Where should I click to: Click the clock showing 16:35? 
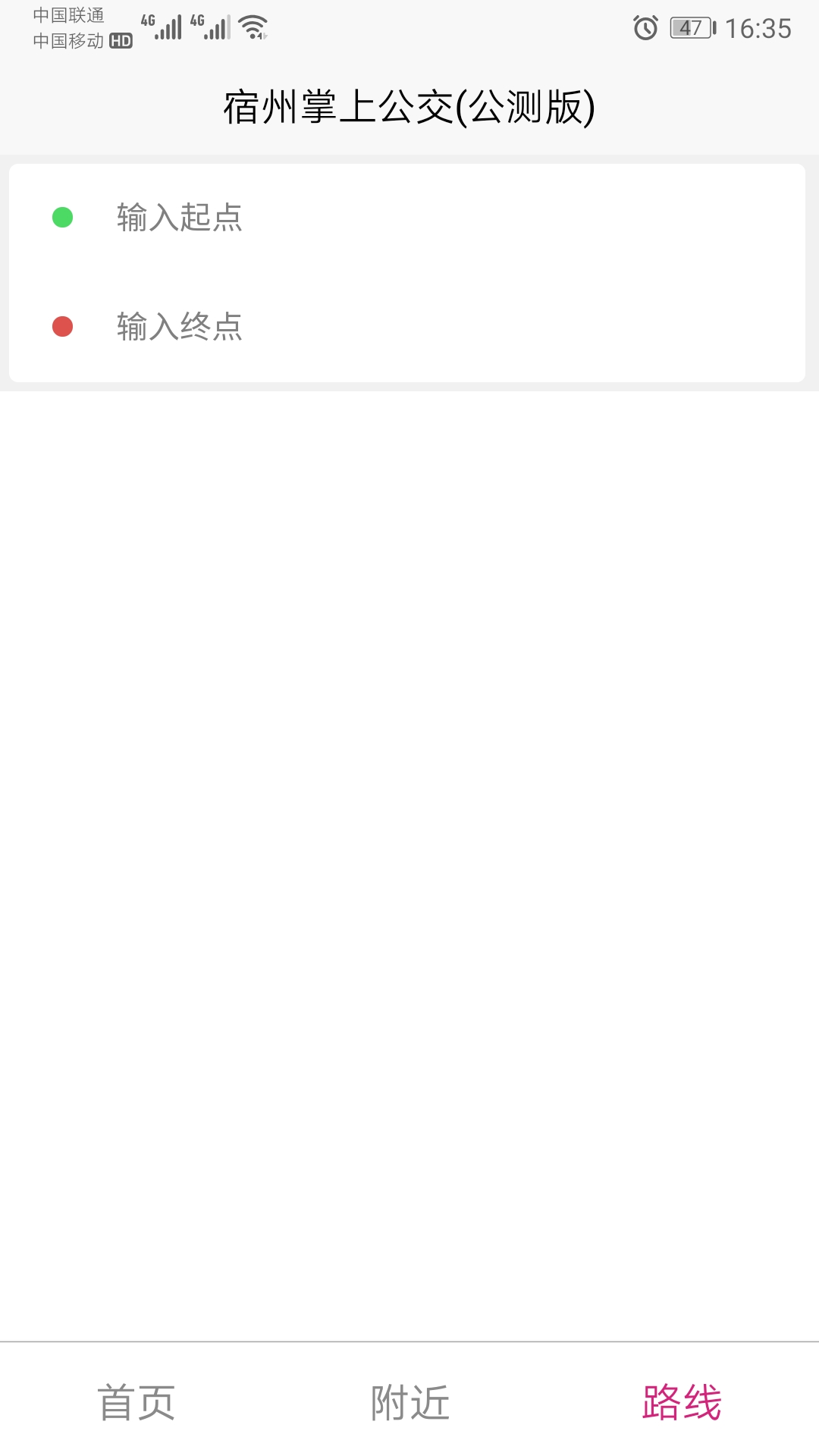[760, 27]
